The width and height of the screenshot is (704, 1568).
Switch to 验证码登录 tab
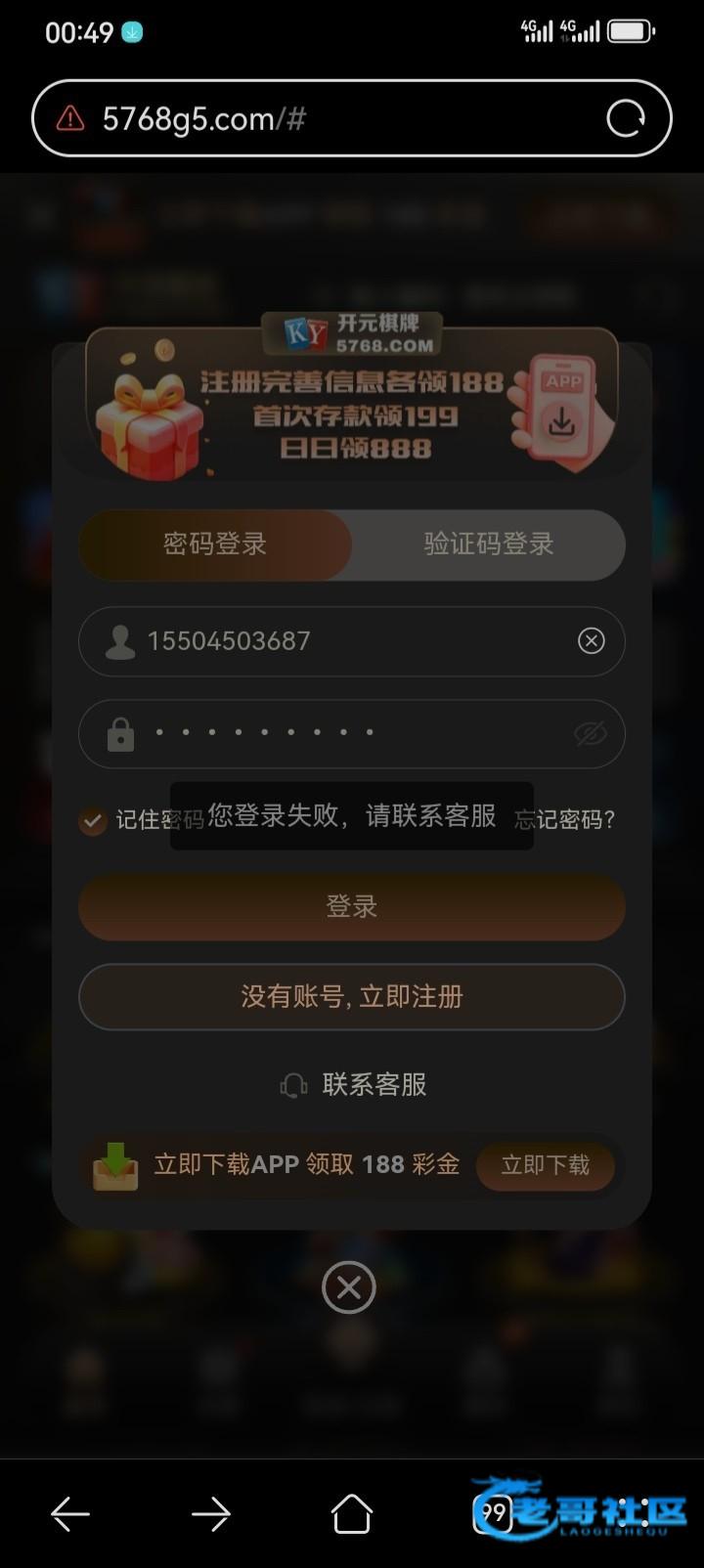(488, 544)
